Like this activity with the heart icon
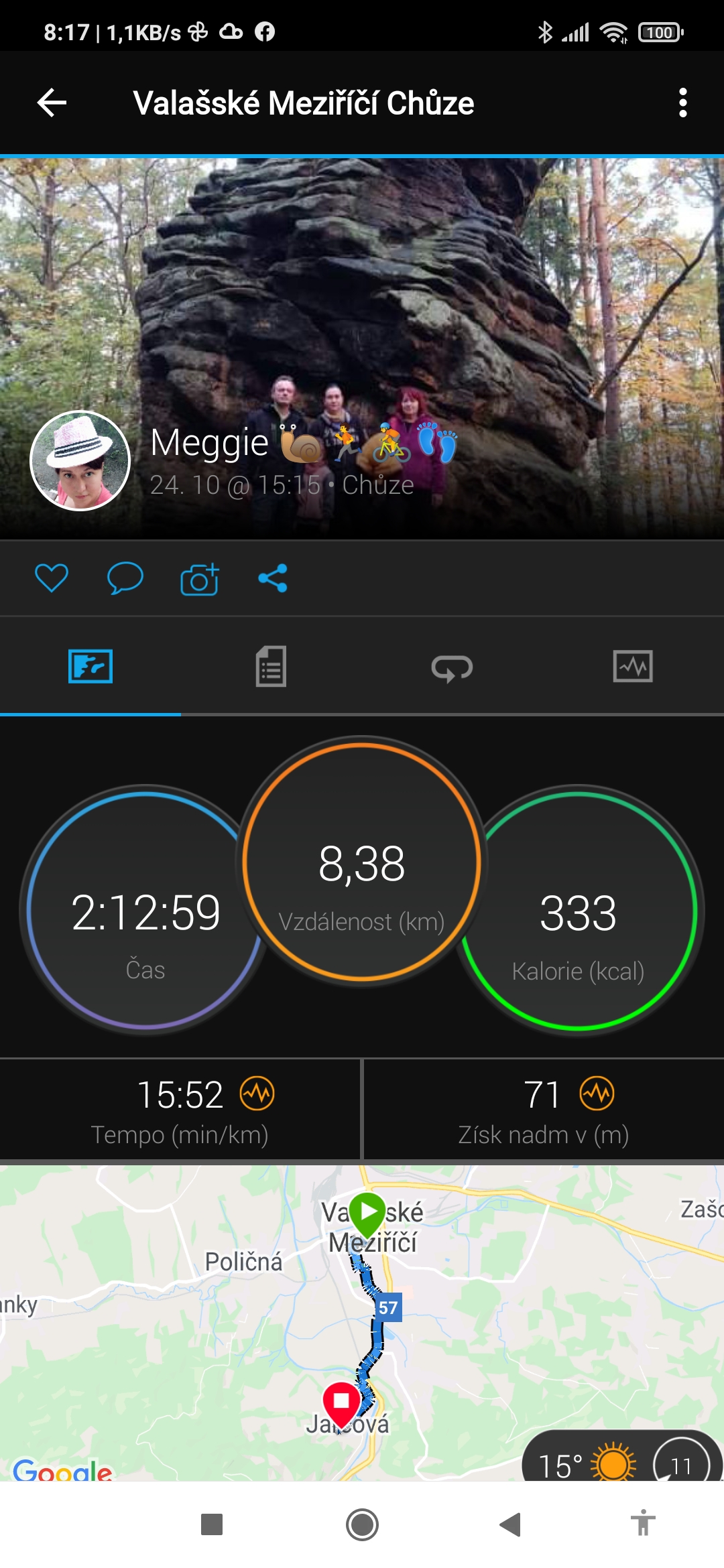The width and height of the screenshot is (724, 1568). [52, 578]
